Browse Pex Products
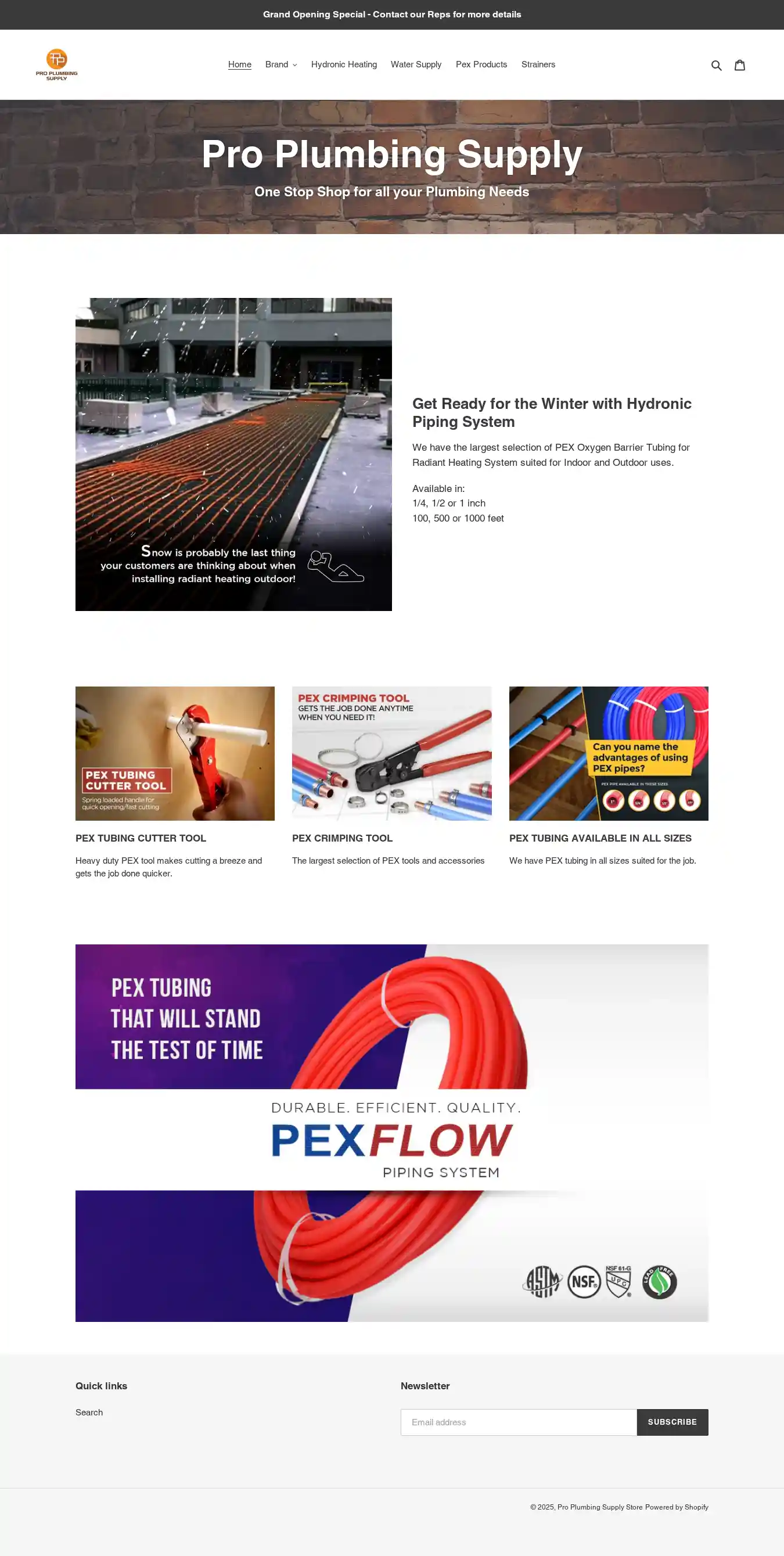 [481, 64]
